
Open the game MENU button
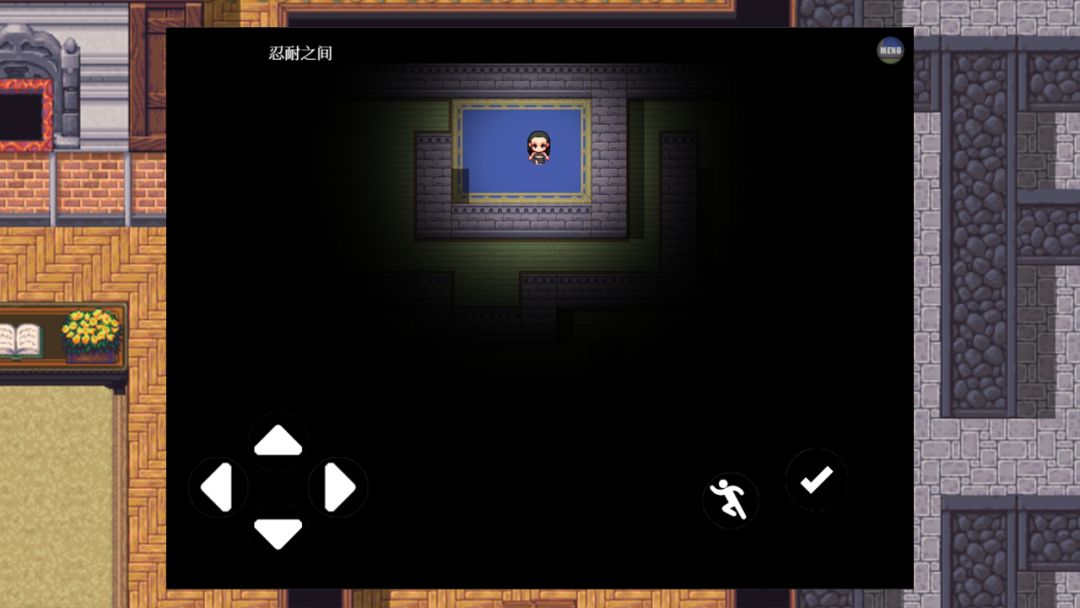coord(890,50)
